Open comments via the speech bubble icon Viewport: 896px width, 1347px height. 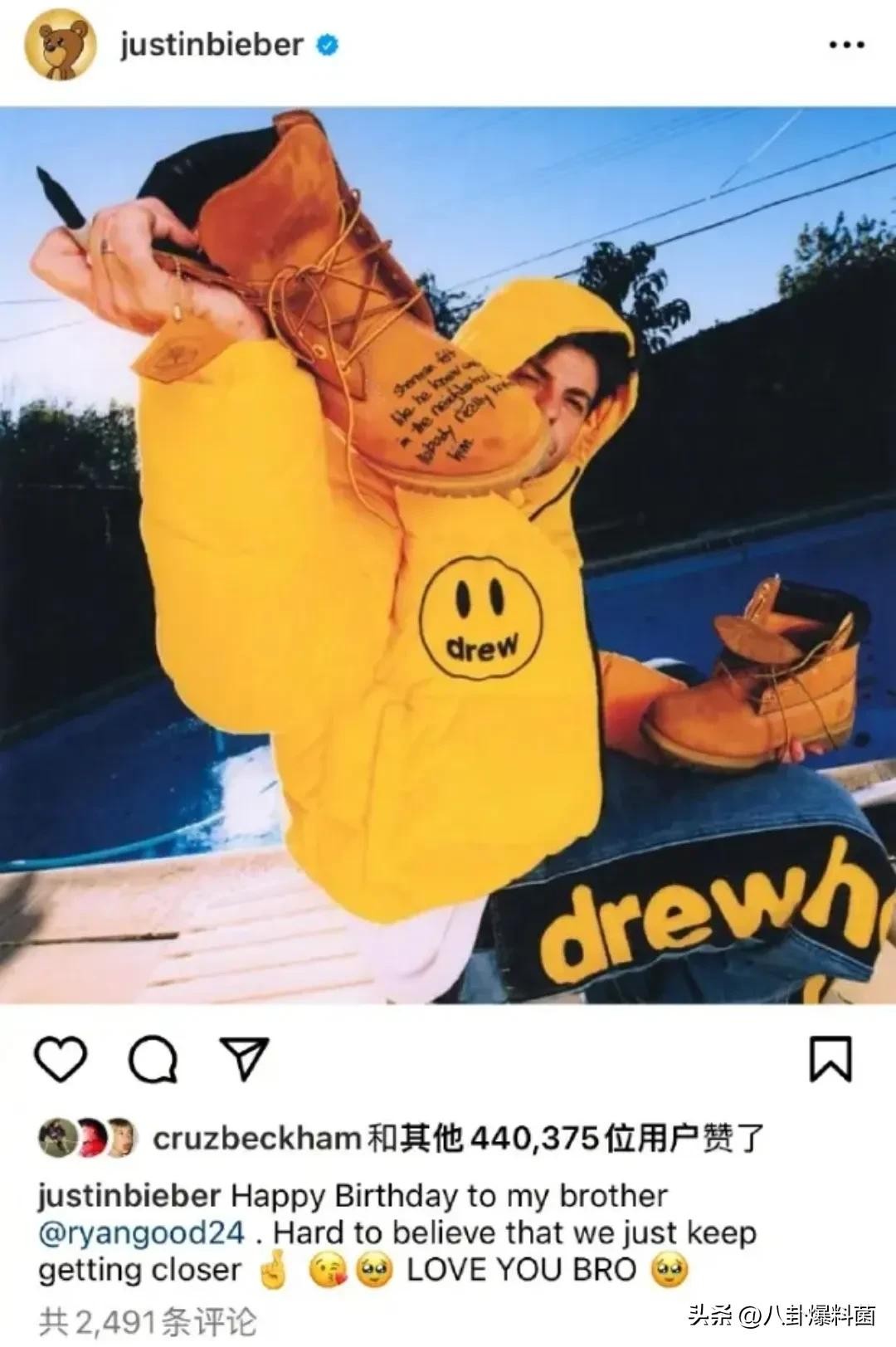(153, 1060)
